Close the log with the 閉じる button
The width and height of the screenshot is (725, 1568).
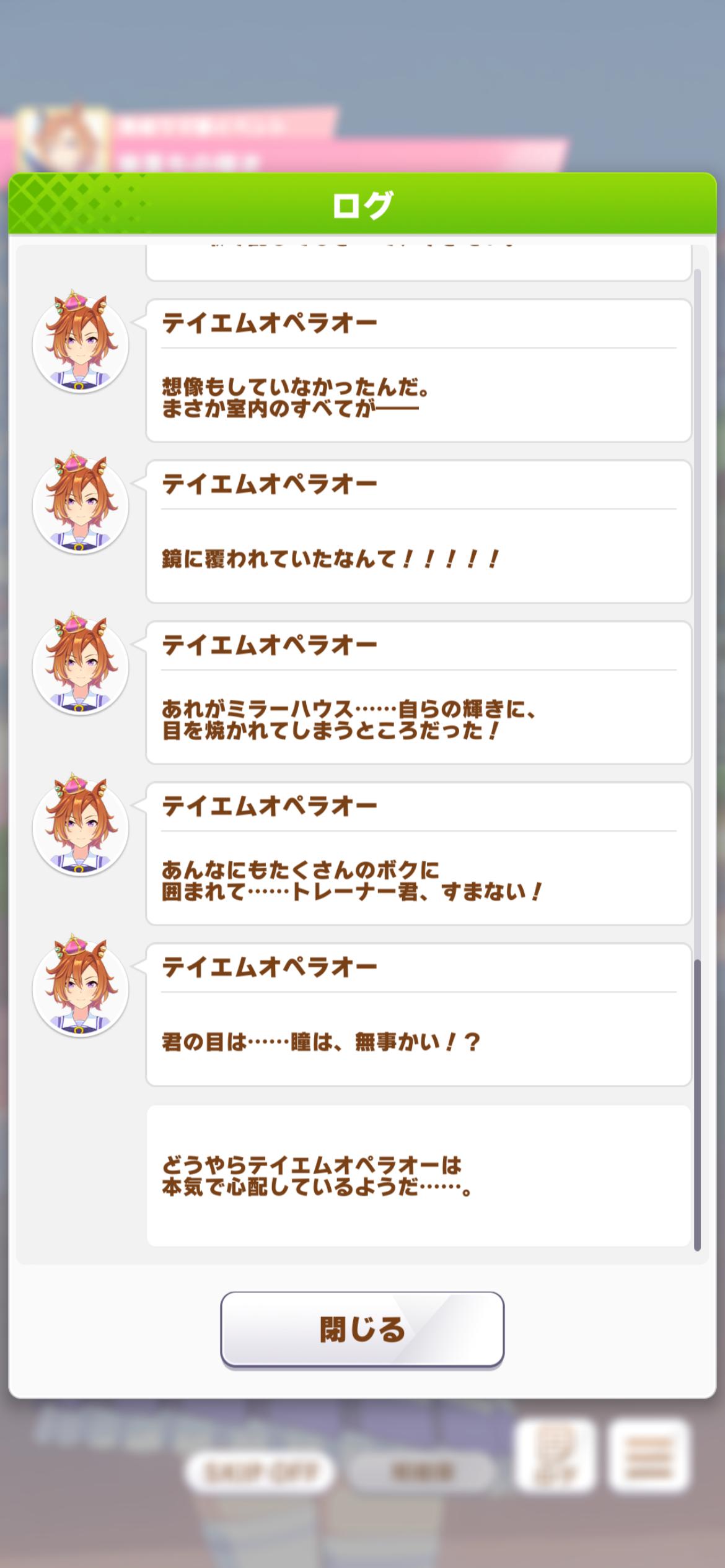click(362, 1329)
